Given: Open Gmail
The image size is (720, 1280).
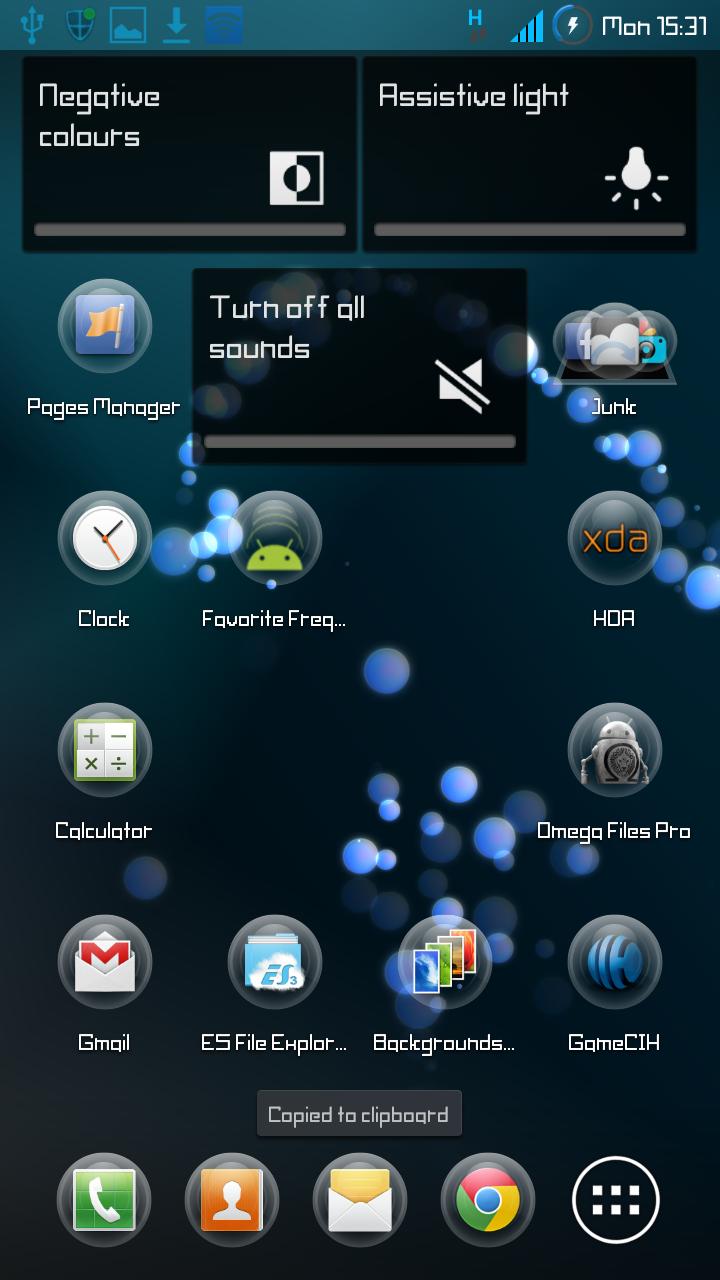Looking at the screenshot, I should 104,962.
